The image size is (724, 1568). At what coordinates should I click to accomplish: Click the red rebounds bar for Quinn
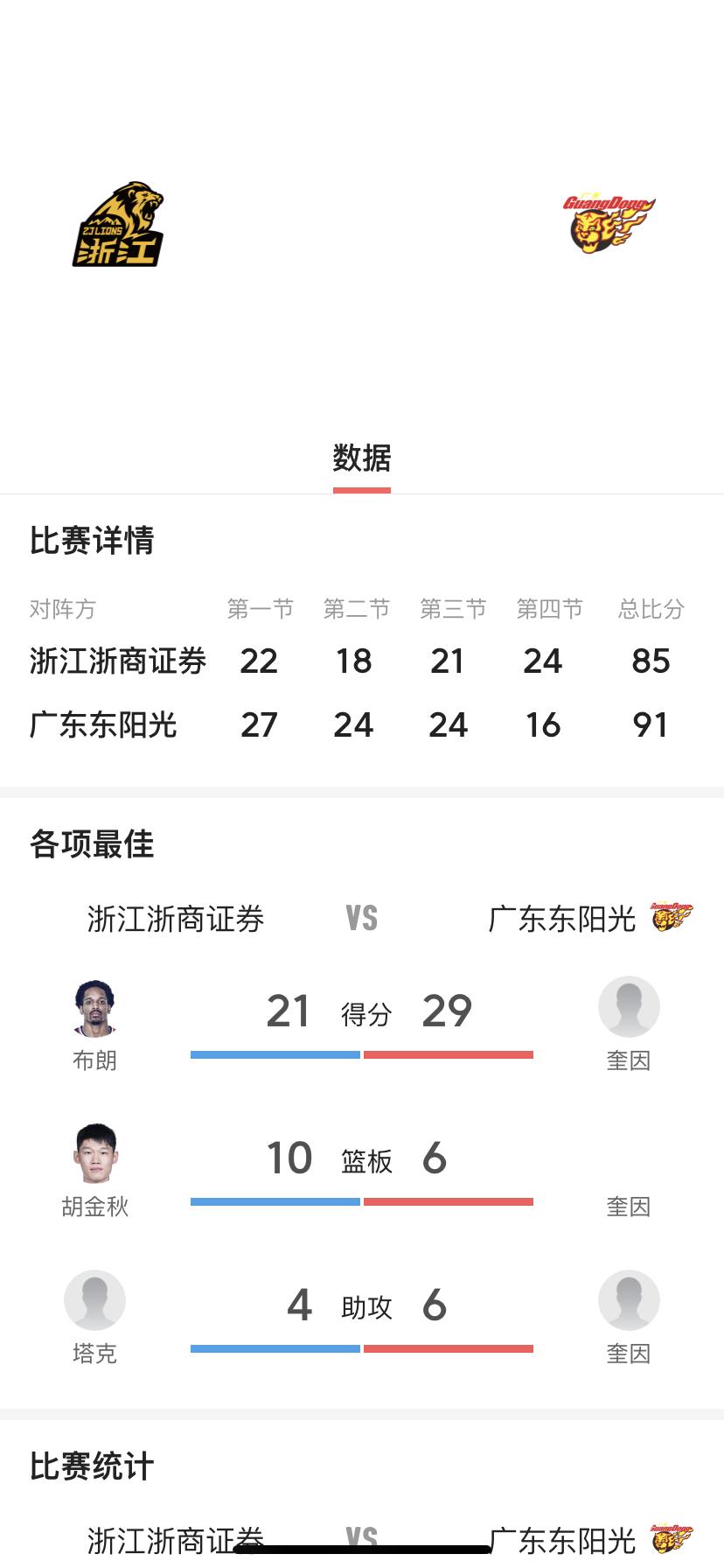click(x=448, y=1202)
